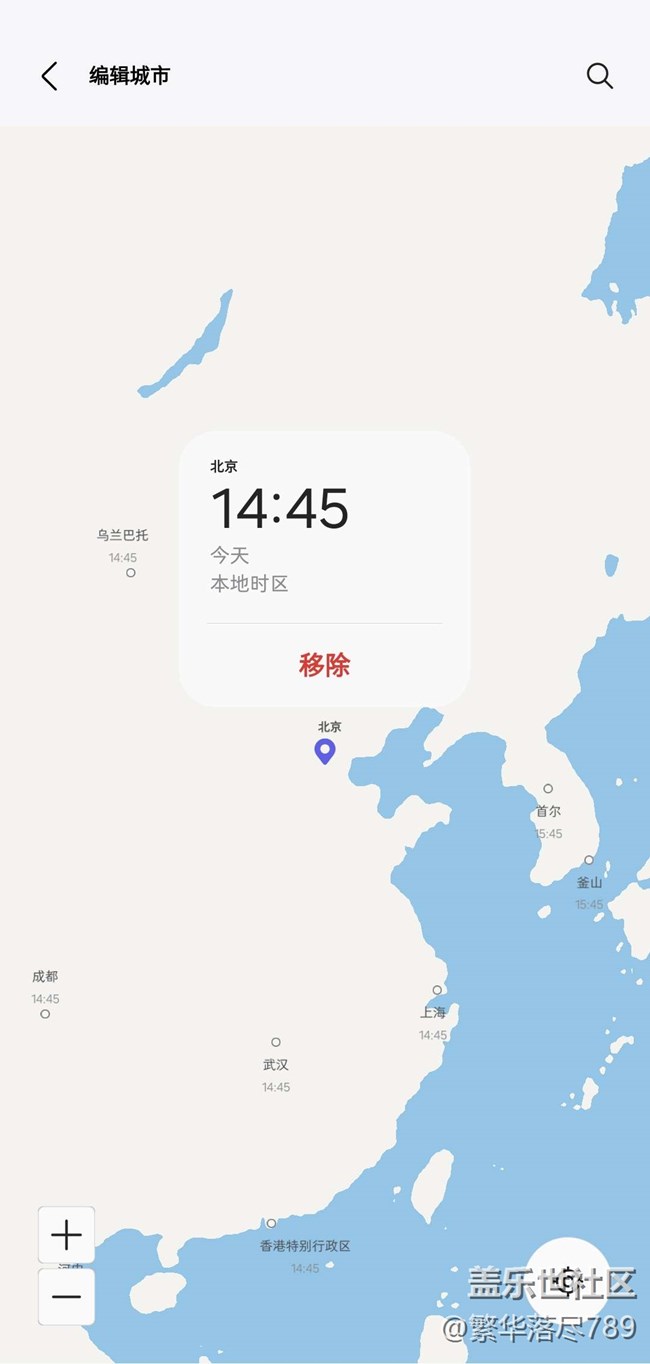Viewport: 650px width, 1364px height.
Task: Go back from 编辑城市
Action: coord(49,76)
